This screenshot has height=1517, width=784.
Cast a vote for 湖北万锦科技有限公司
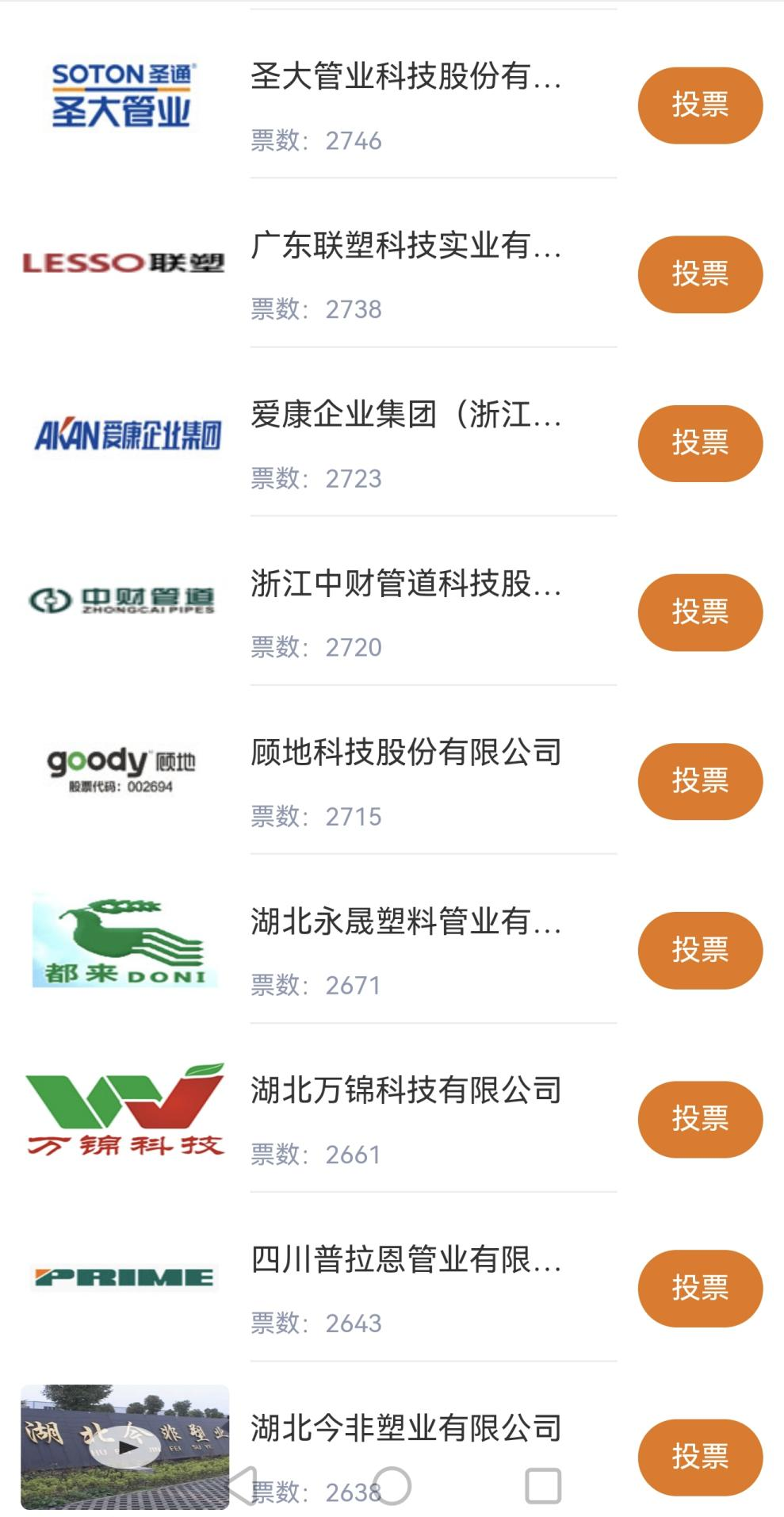tap(699, 1119)
